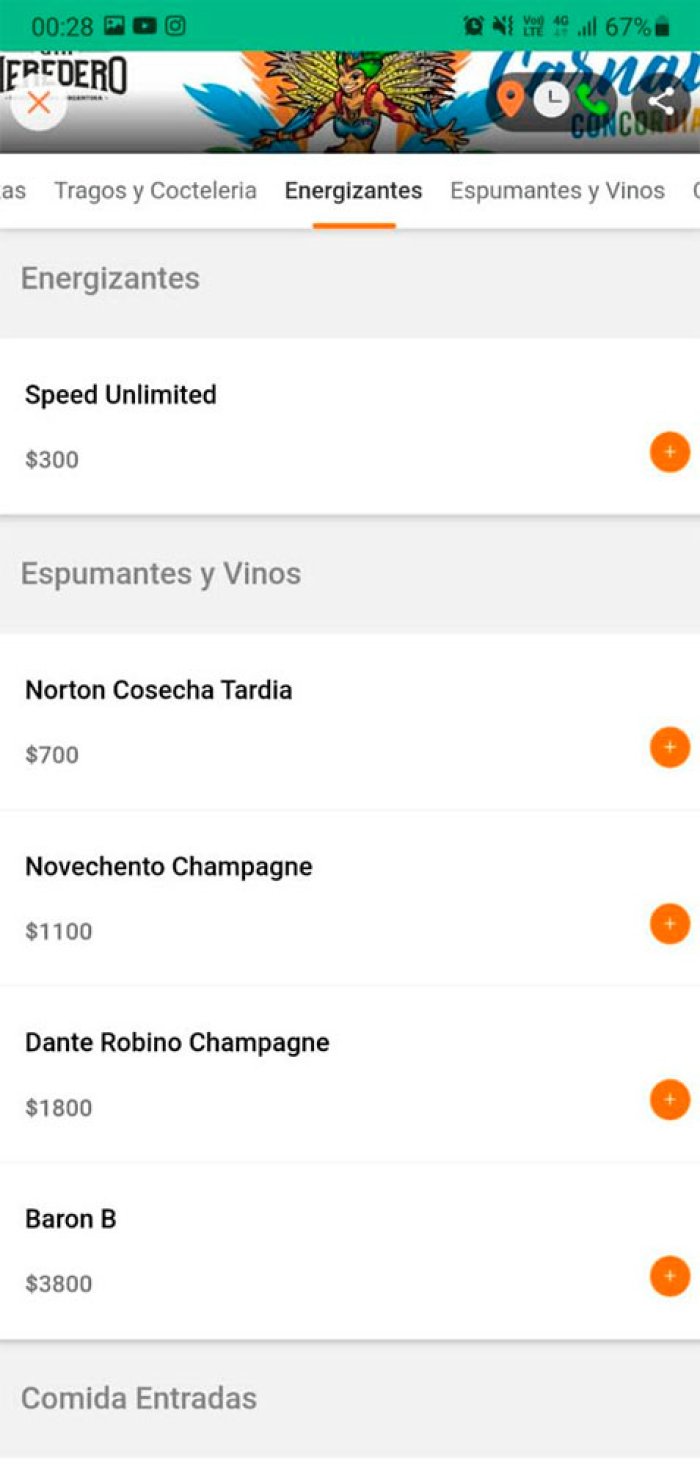Switch to Tragos y Cocteleria tab
700x1468 pixels.
(x=155, y=191)
